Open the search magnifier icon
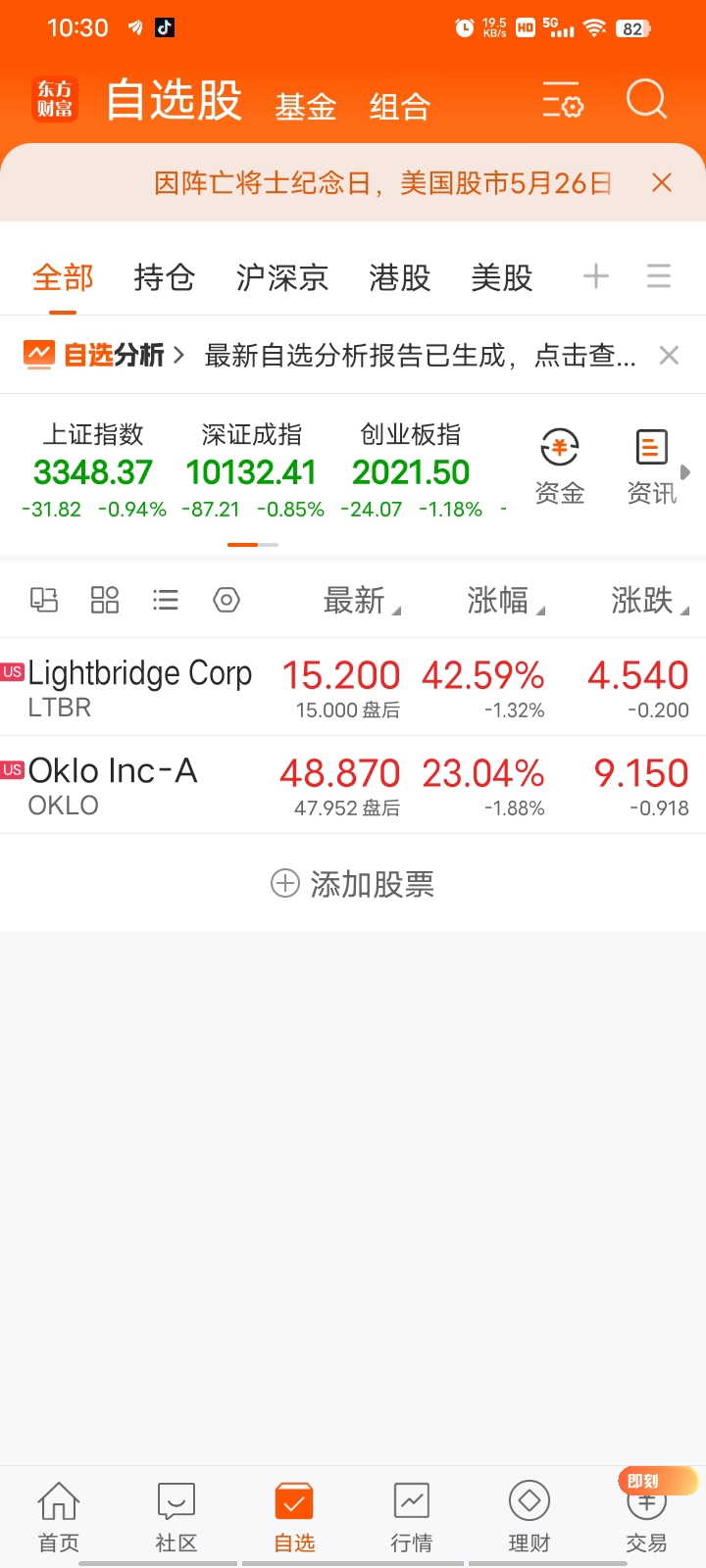The image size is (706, 1568). [646, 99]
